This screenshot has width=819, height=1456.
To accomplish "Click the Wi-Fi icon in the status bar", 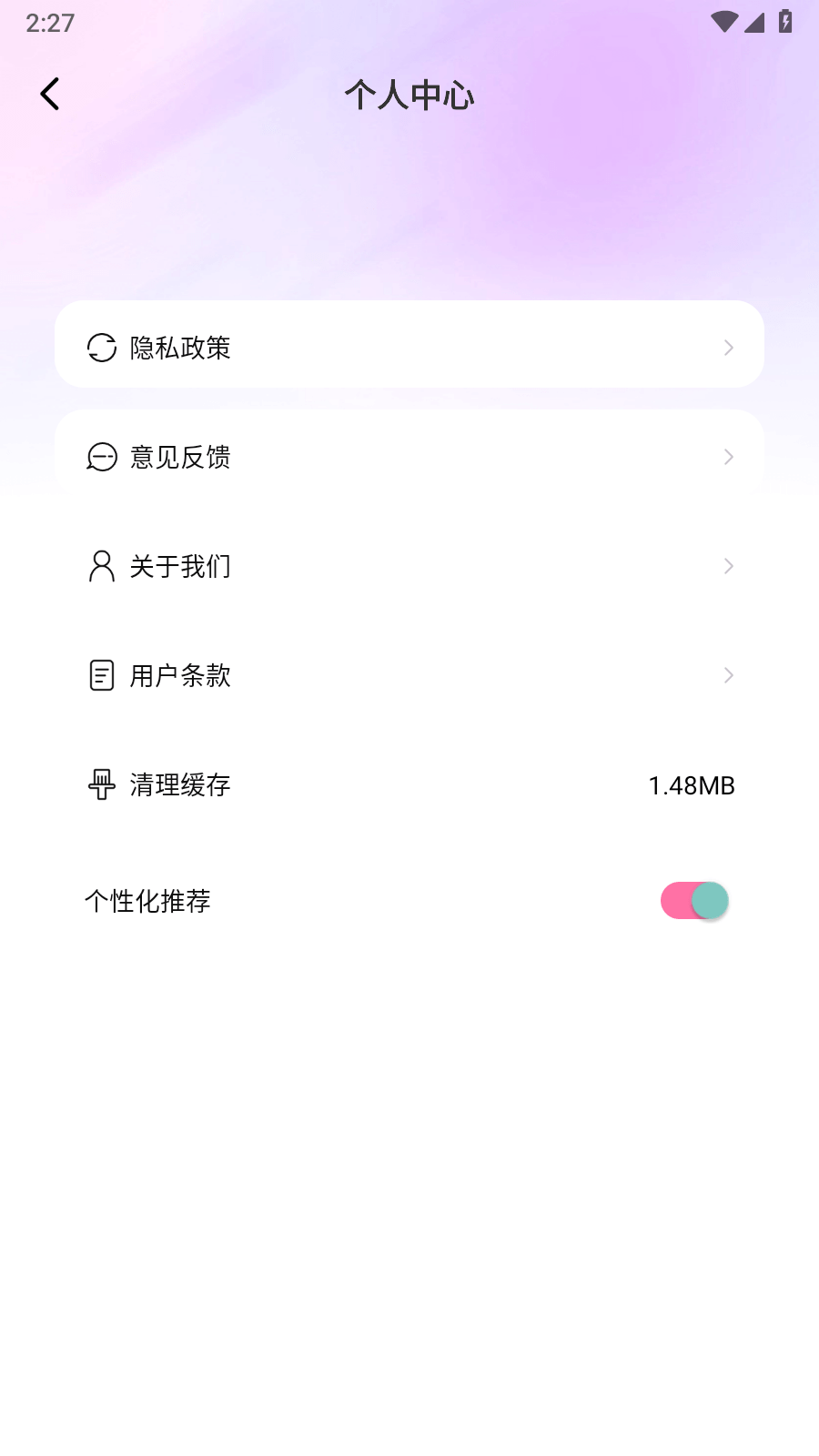I will tap(723, 20).
